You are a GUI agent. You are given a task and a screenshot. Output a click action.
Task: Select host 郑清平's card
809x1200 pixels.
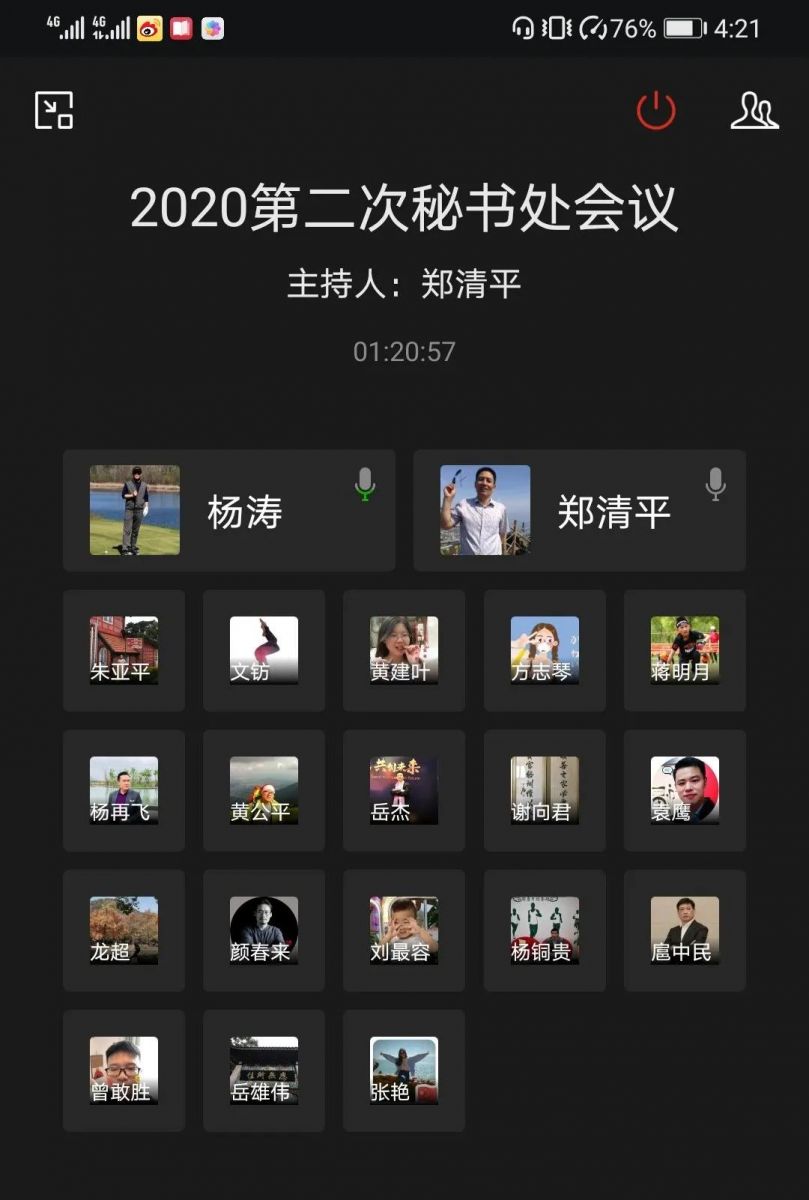click(x=579, y=510)
